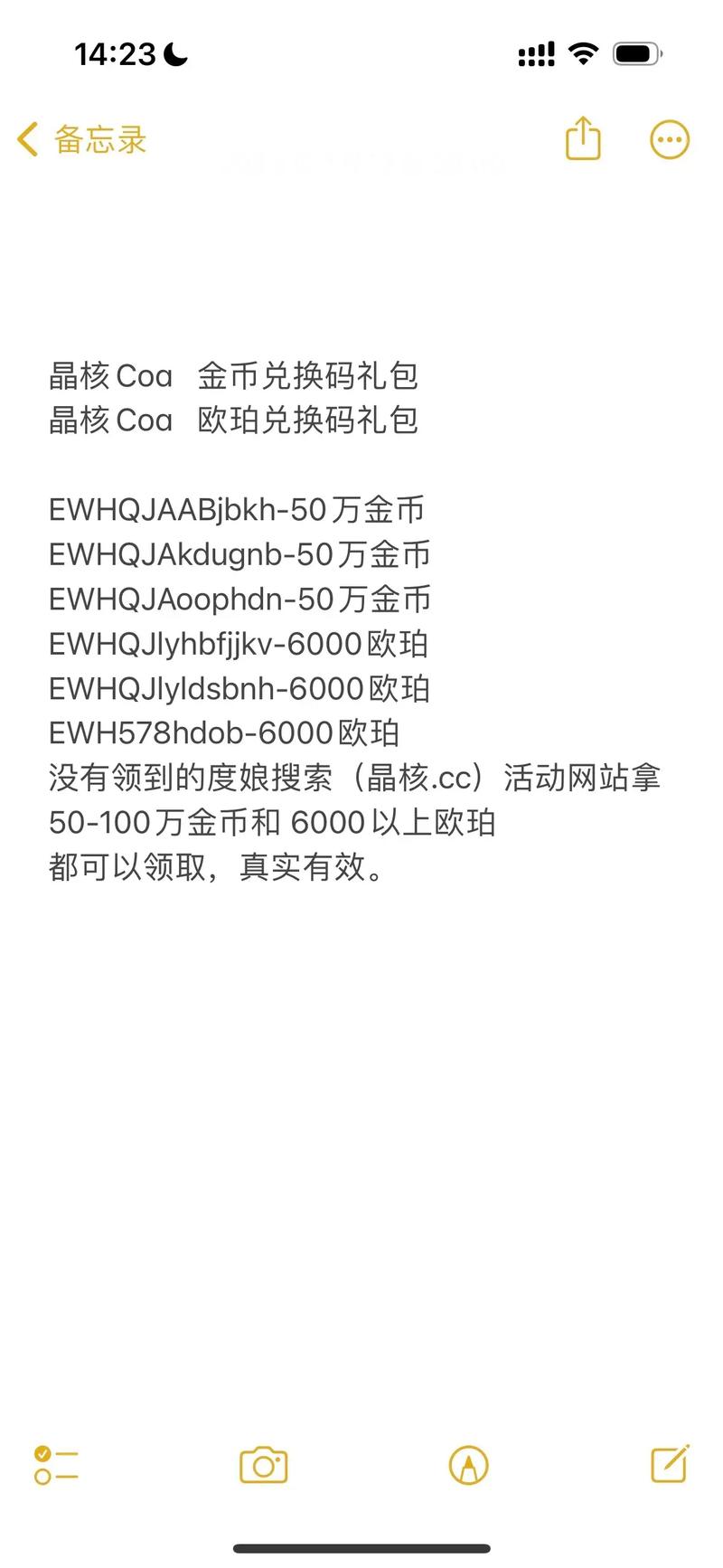Select the EWH578hdob-6000欧珀 code line
723x1568 pixels.
pyautogui.click(x=224, y=733)
